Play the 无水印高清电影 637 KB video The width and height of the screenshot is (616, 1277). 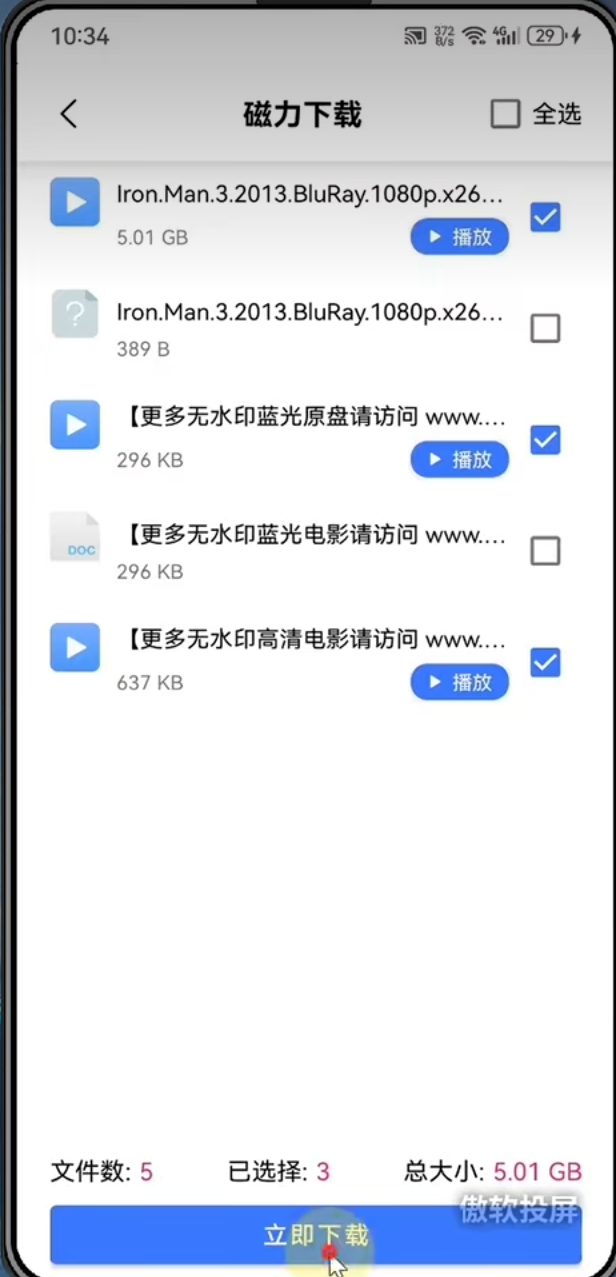459,683
